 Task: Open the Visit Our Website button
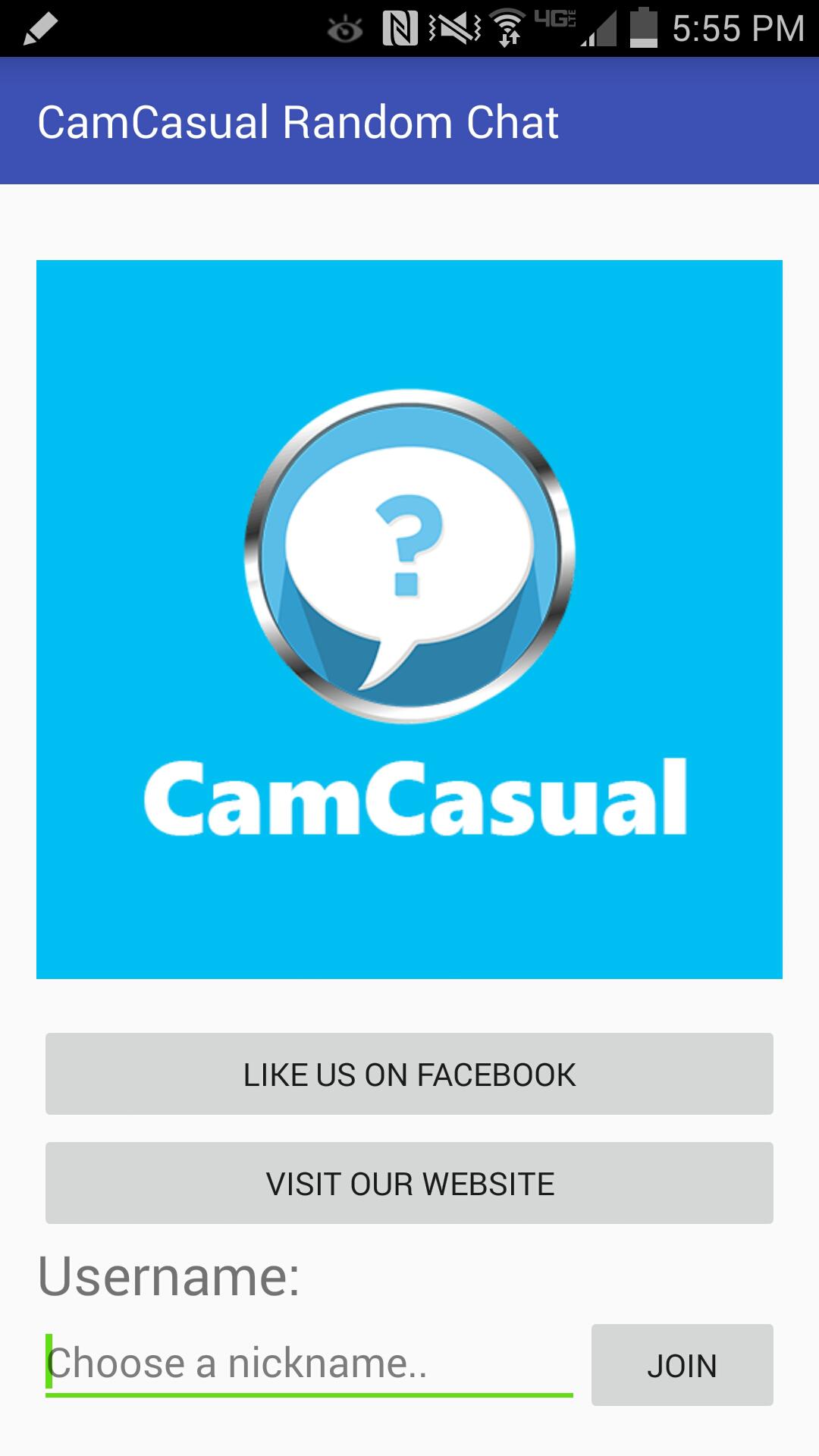(409, 1183)
